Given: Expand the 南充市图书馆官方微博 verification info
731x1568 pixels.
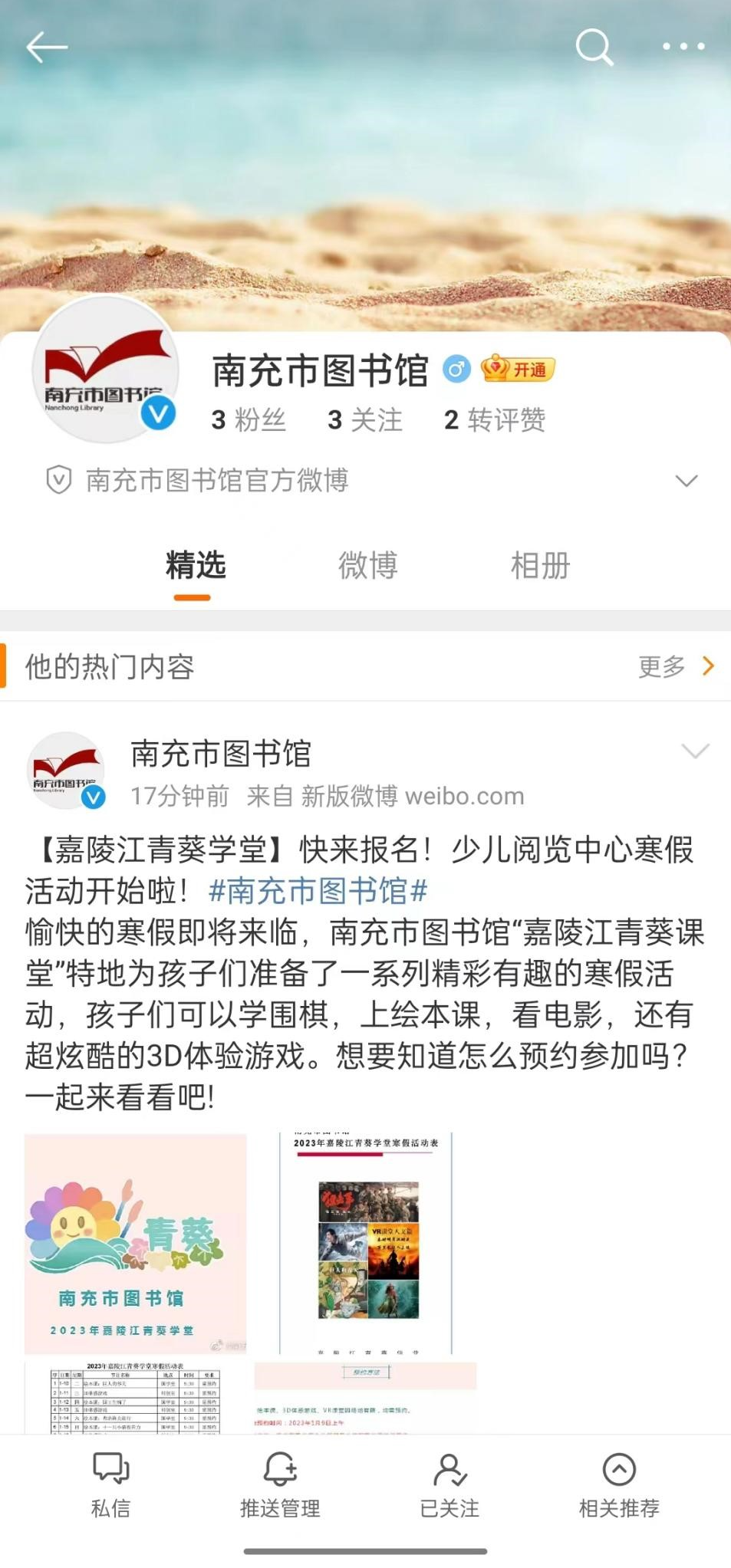Looking at the screenshot, I should pyautogui.click(x=685, y=481).
